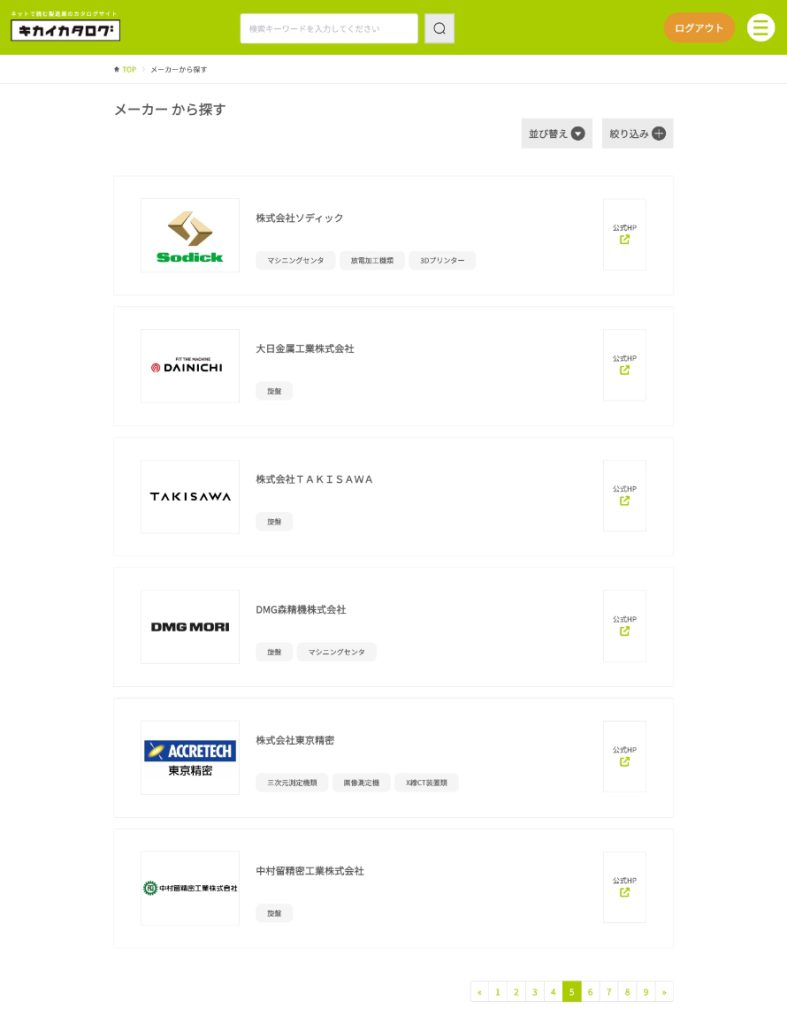Expand the 絞り込み filter options

pos(637,133)
